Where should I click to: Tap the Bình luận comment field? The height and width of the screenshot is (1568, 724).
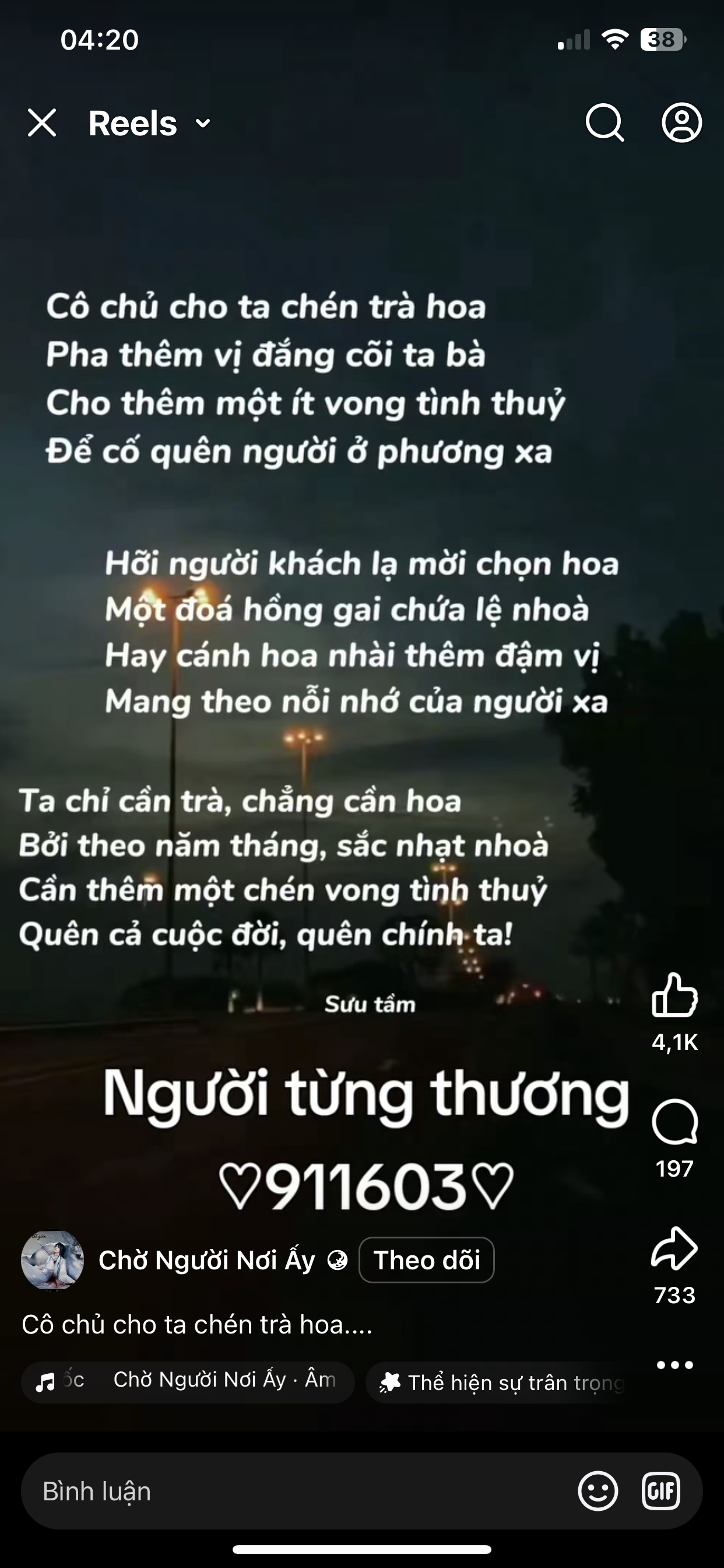click(x=292, y=1492)
